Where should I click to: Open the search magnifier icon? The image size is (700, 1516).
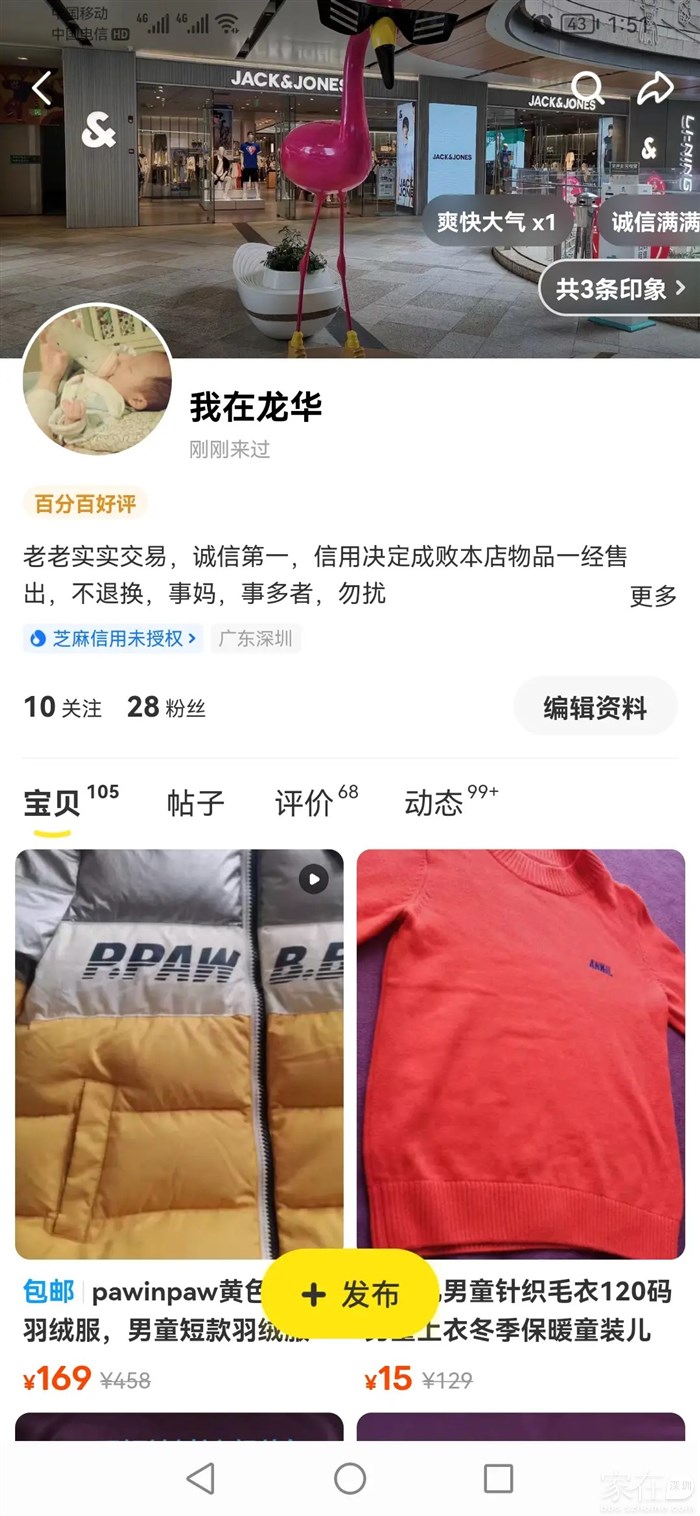[588, 89]
